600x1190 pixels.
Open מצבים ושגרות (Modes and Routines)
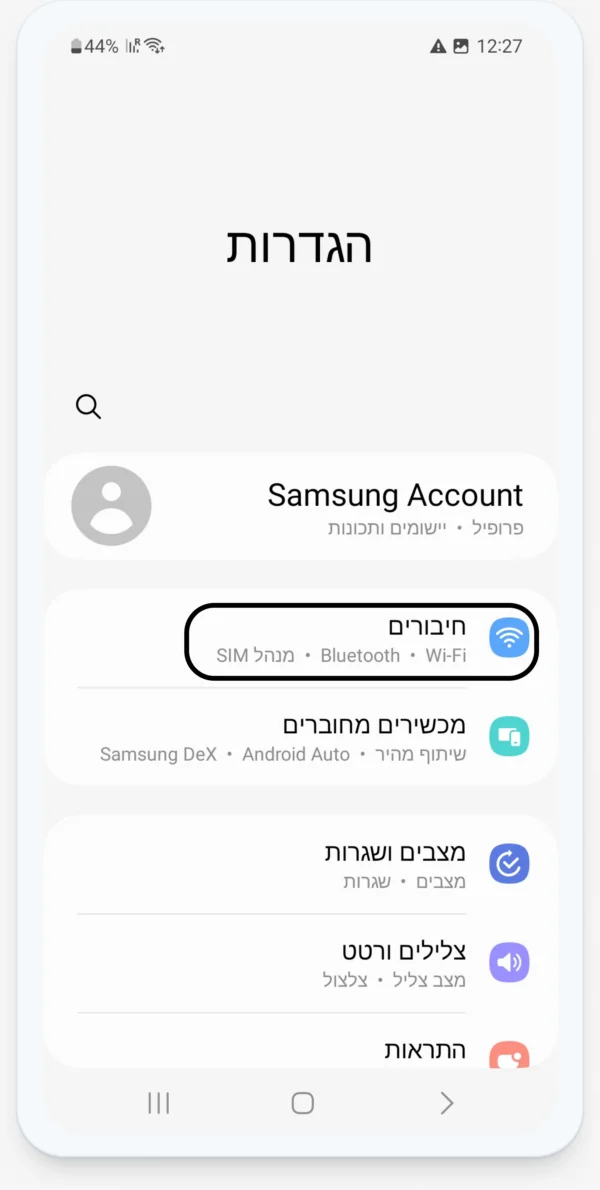[x=300, y=864]
